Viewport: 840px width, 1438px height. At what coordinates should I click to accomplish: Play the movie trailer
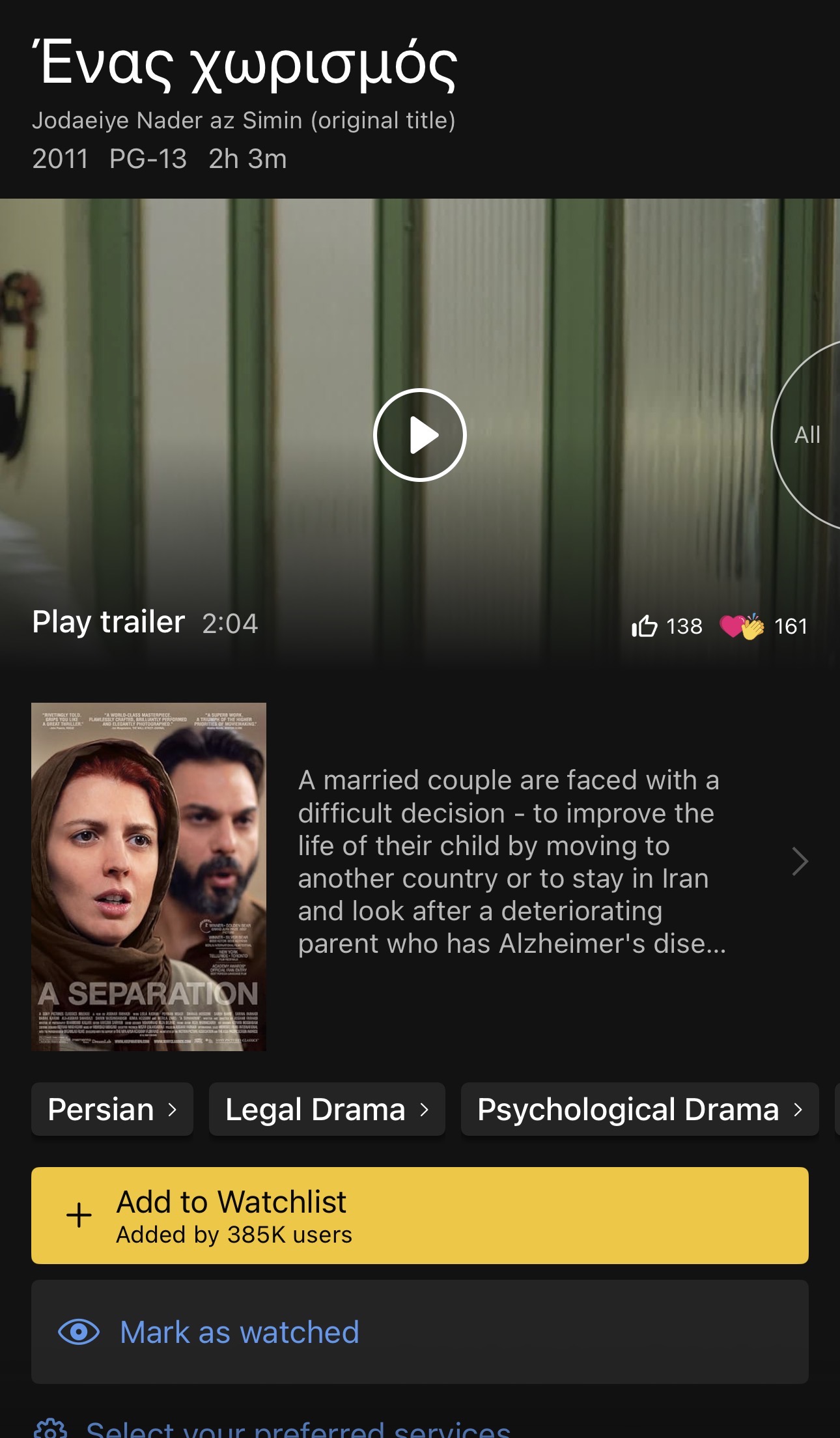click(419, 435)
